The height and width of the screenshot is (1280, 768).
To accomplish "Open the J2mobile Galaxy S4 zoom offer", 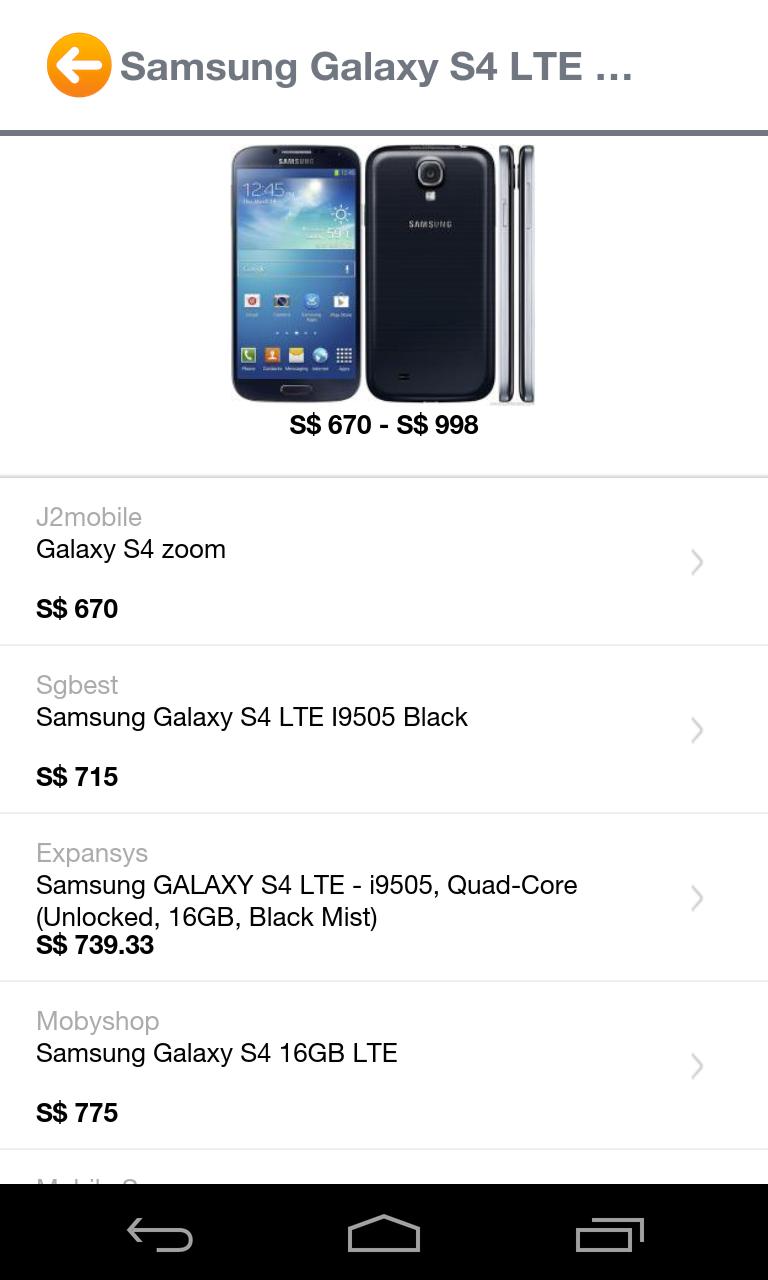I will coord(384,562).
